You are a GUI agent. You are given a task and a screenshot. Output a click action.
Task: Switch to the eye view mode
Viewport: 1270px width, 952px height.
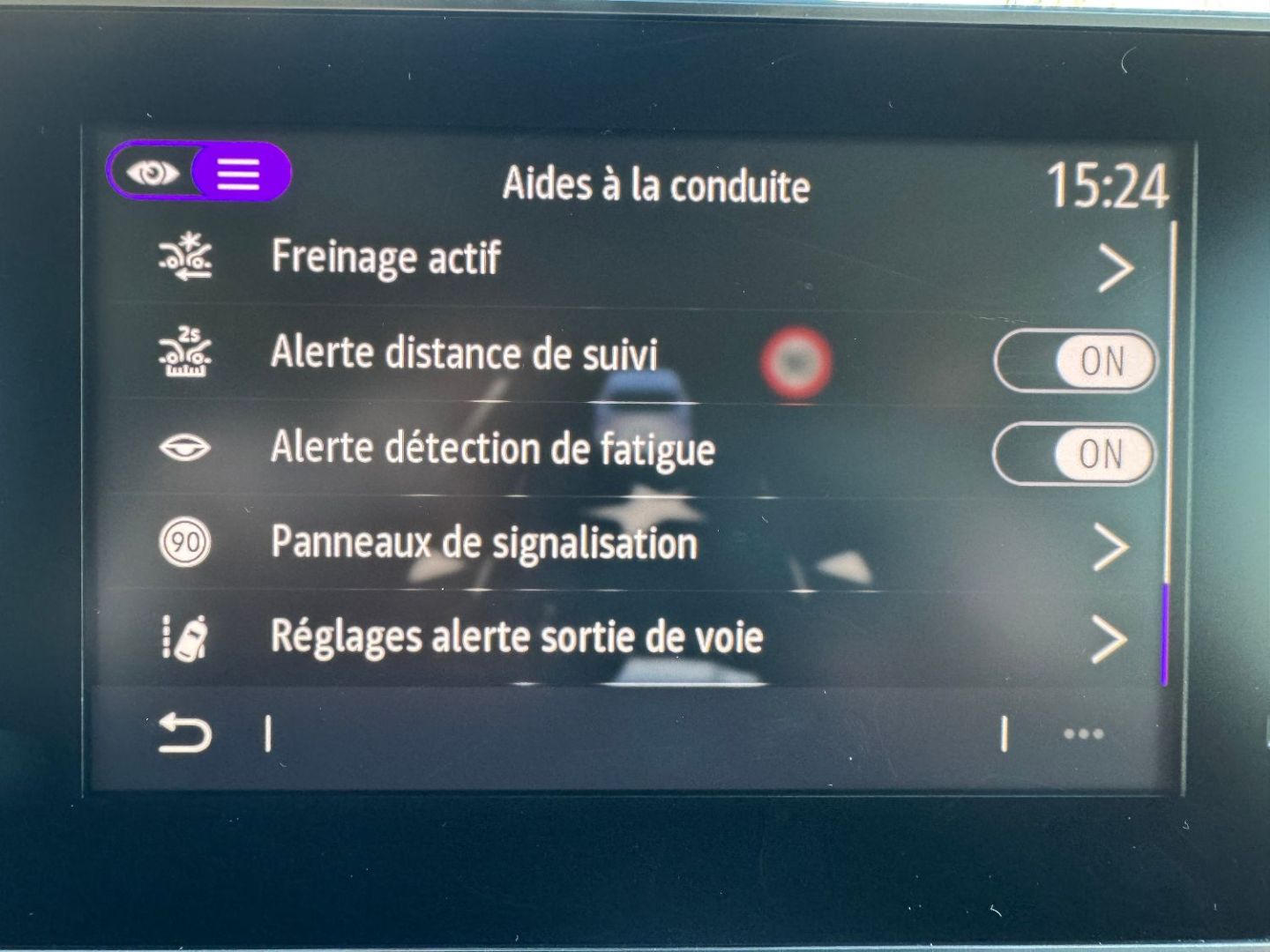(x=153, y=173)
